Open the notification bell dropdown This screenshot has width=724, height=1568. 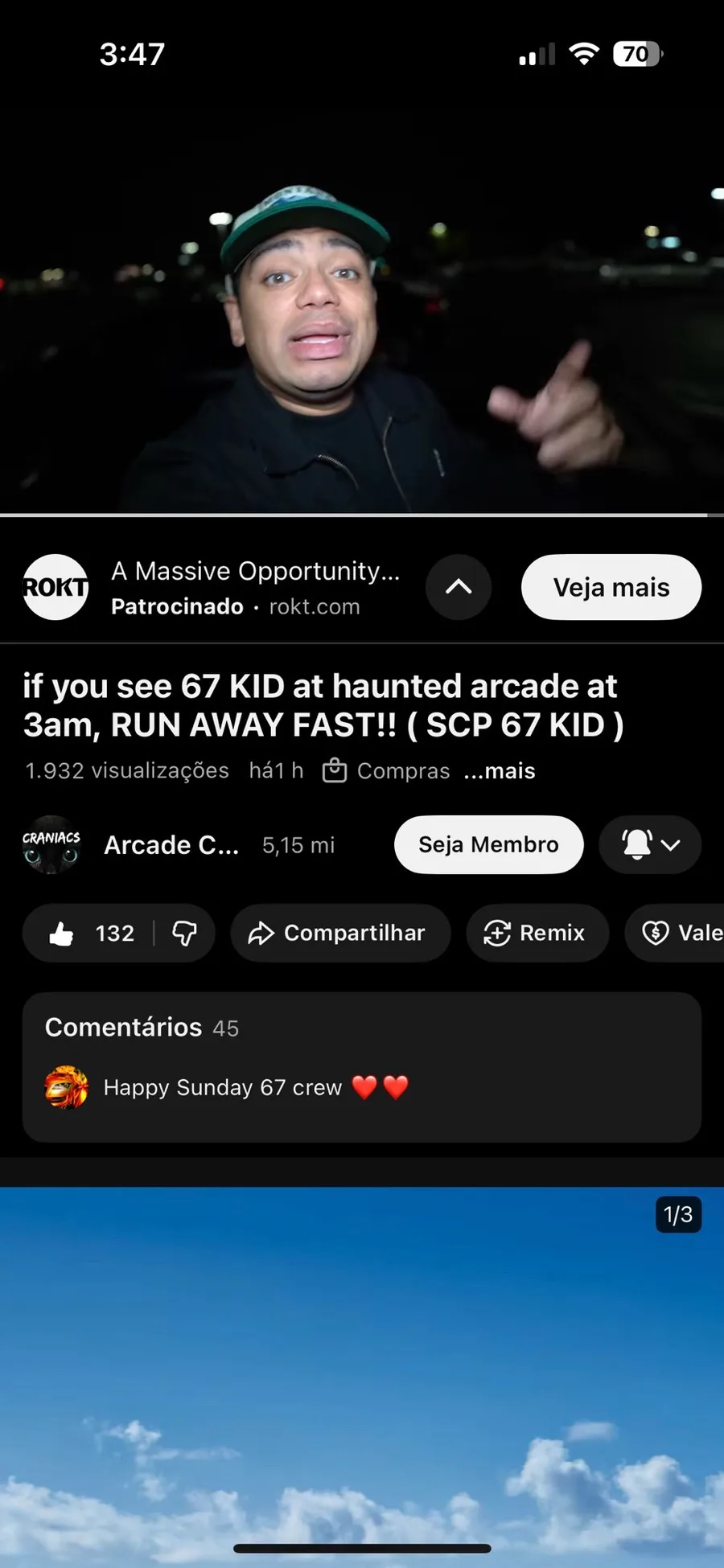(650, 844)
